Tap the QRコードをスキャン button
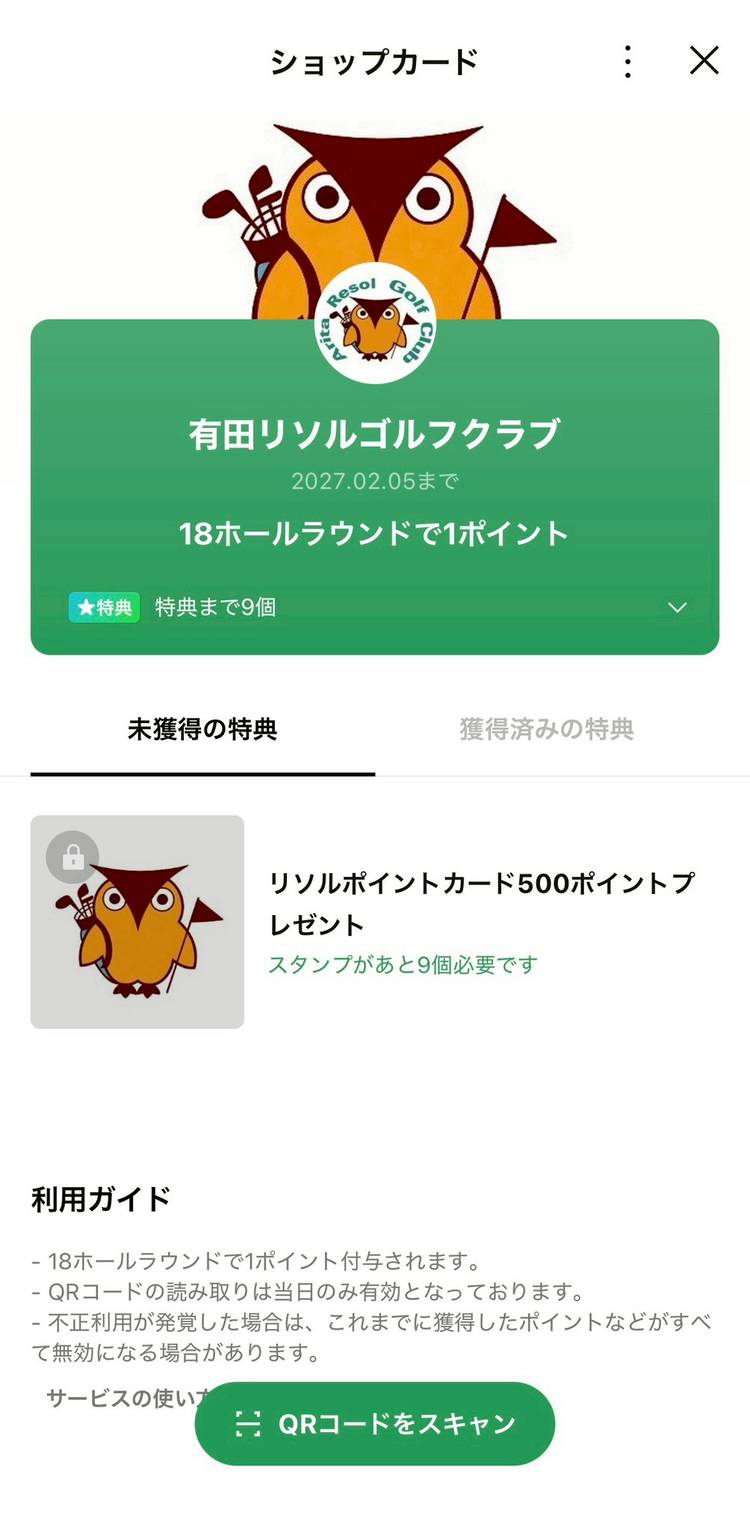 coord(374,1423)
